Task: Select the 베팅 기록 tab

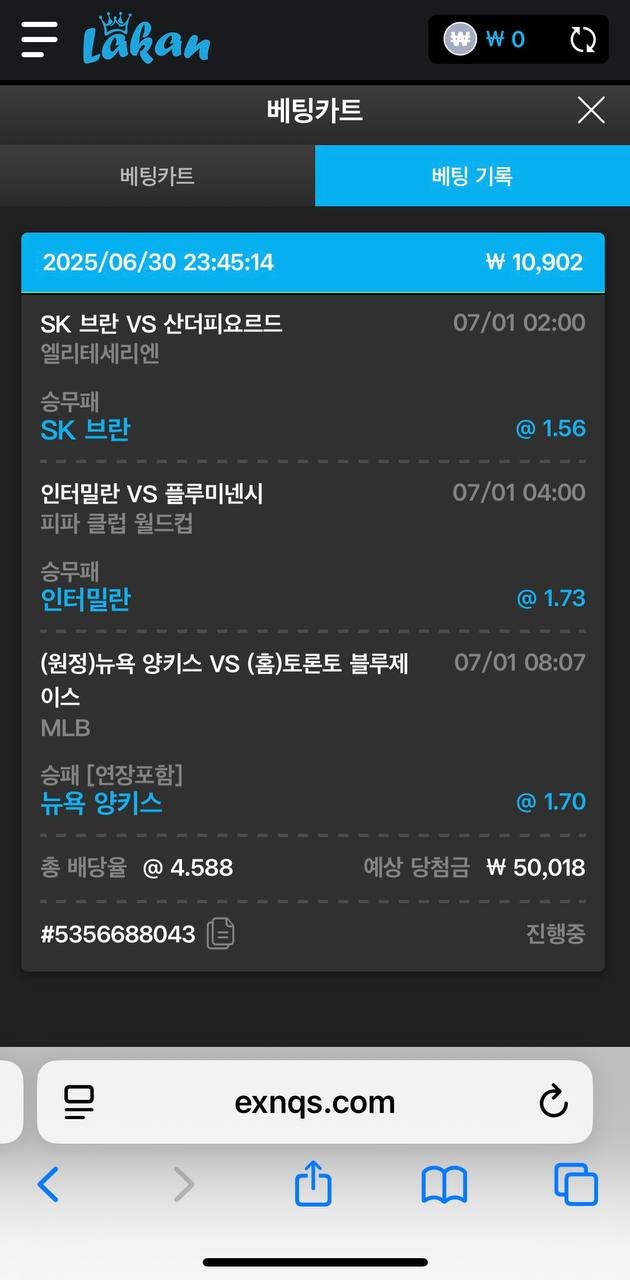Action: (472, 176)
